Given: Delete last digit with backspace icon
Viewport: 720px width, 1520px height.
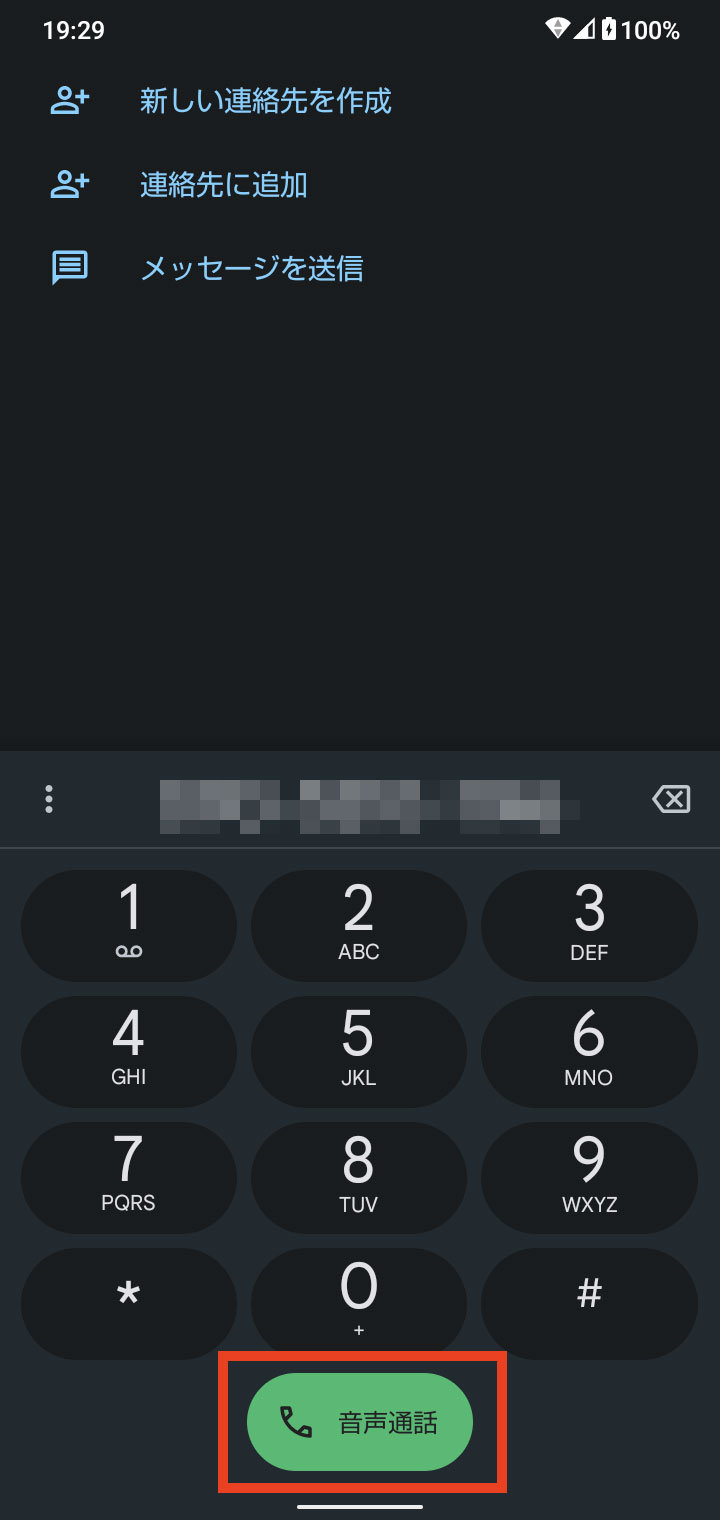Looking at the screenshot, I should coord(671,799).
